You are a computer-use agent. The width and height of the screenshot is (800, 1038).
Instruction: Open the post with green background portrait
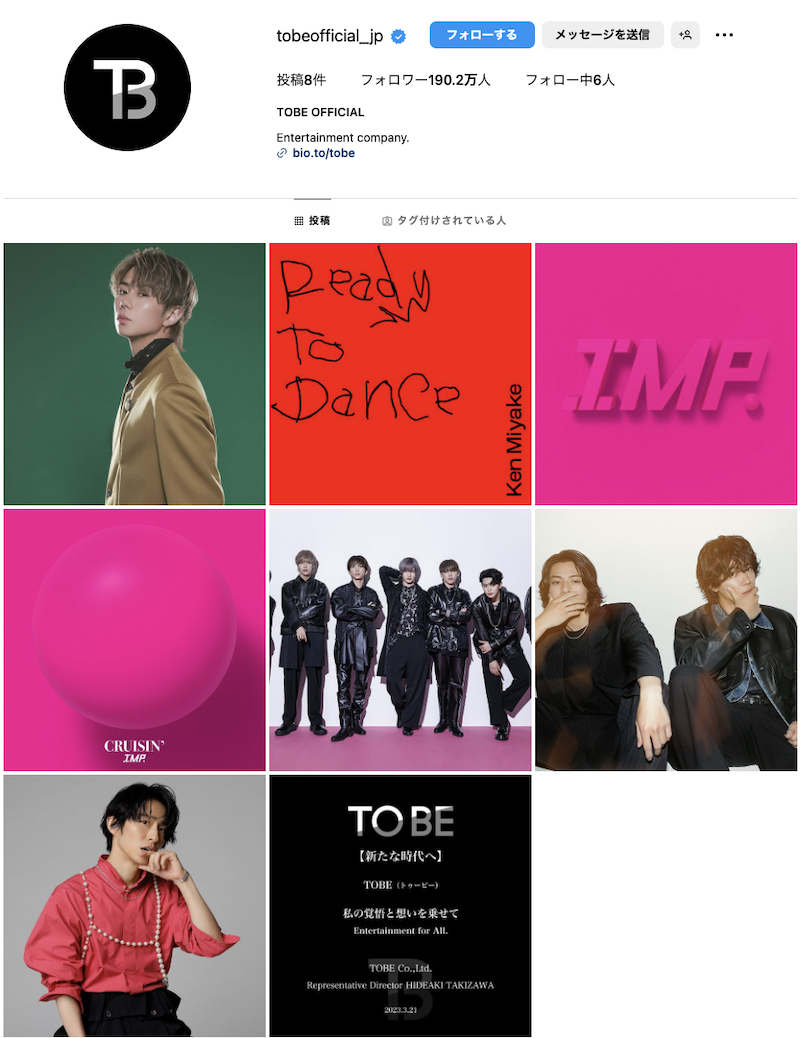pos(135,374)
